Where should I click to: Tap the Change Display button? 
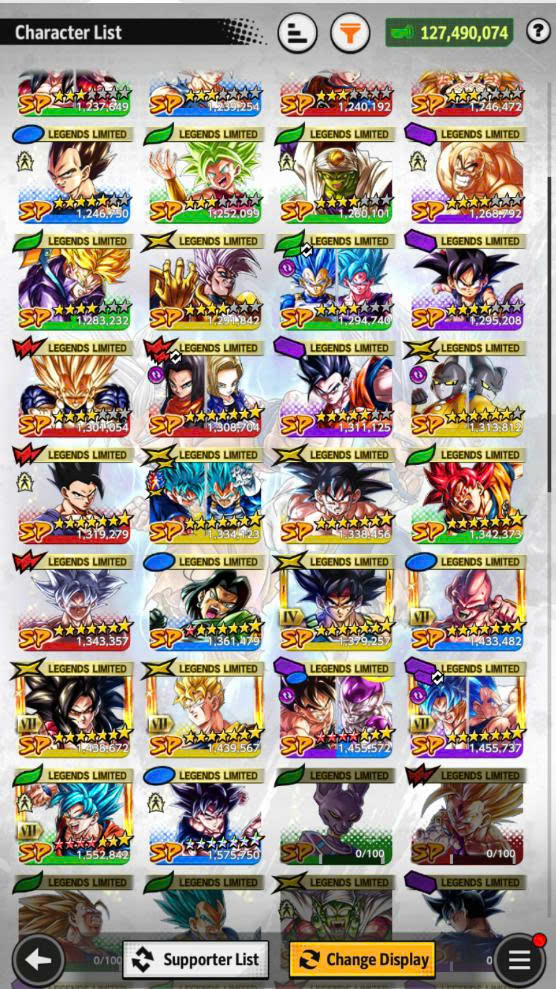[362, 960]
